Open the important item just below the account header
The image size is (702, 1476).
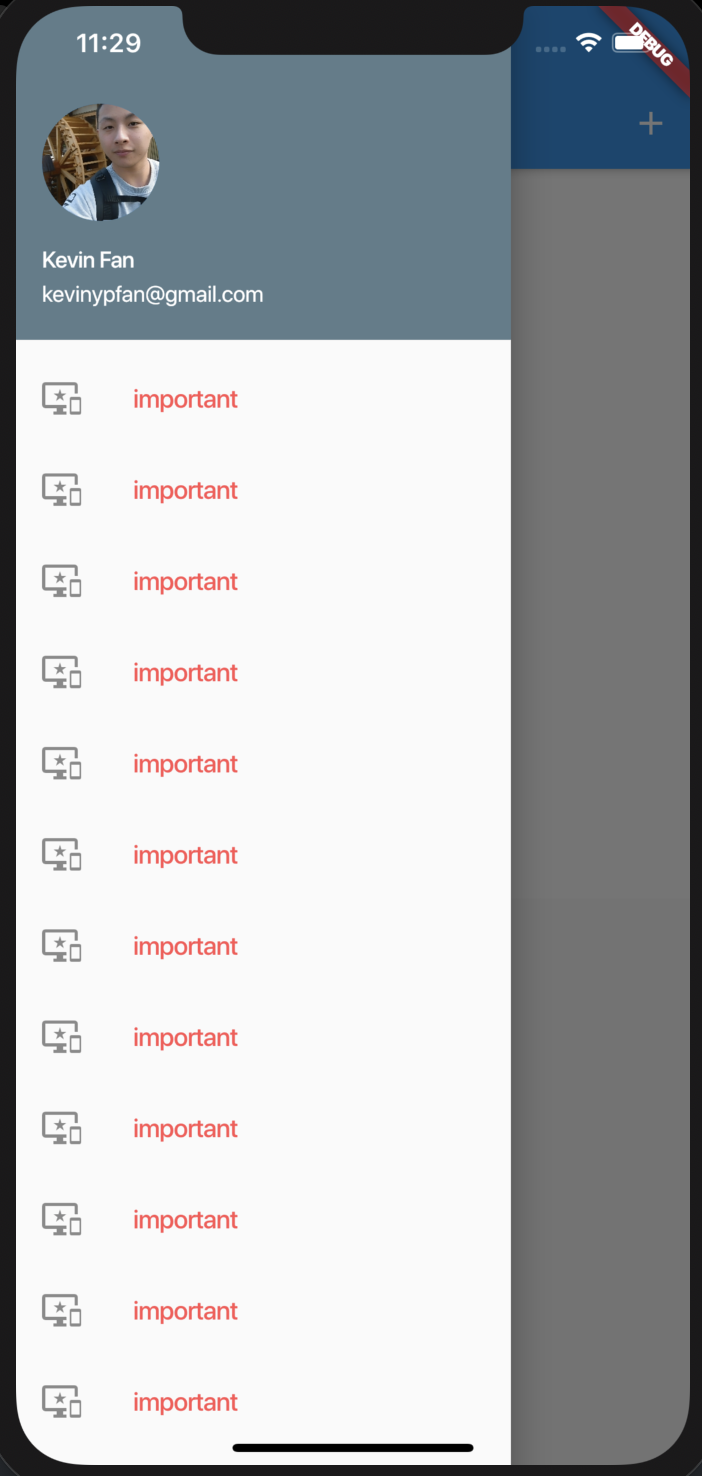185,399
